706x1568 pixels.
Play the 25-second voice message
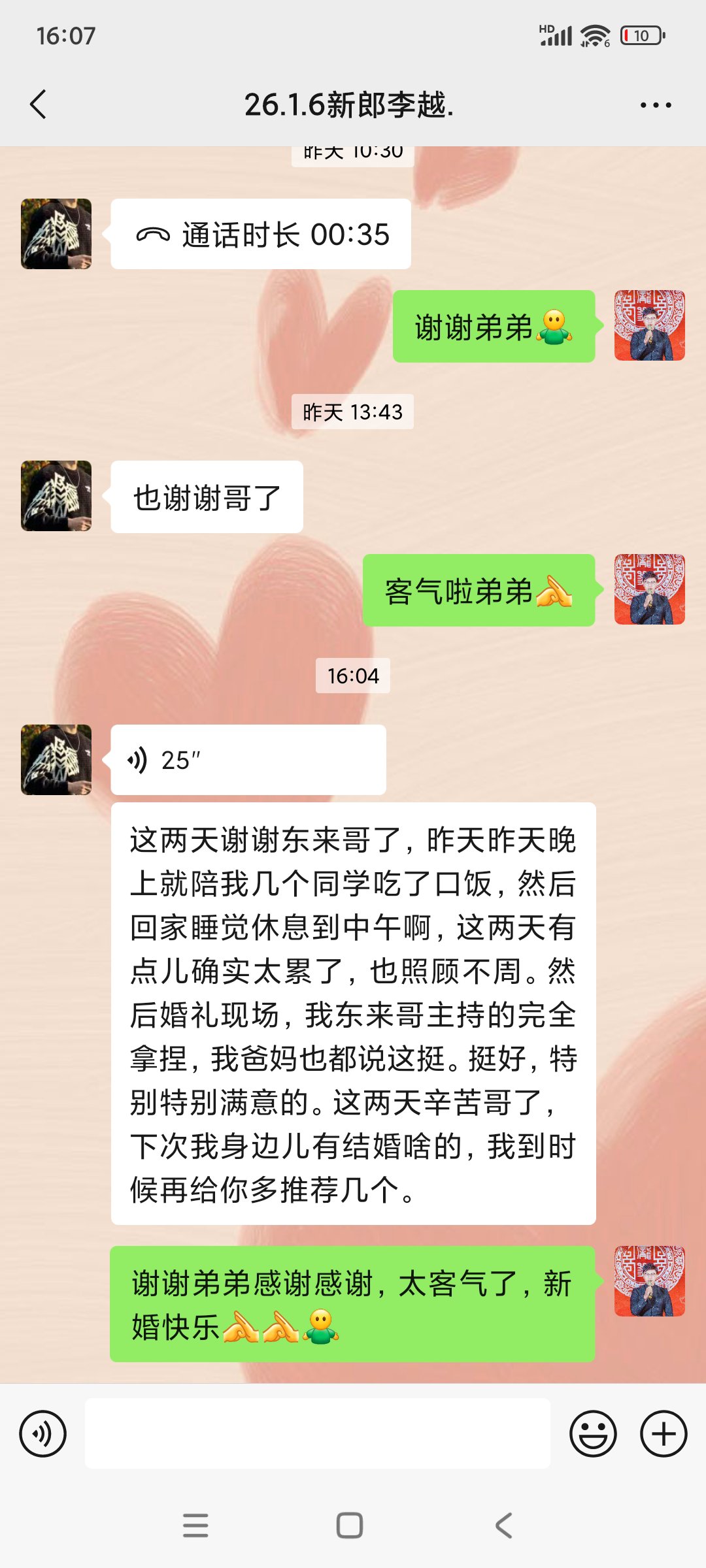pos(248,760)
